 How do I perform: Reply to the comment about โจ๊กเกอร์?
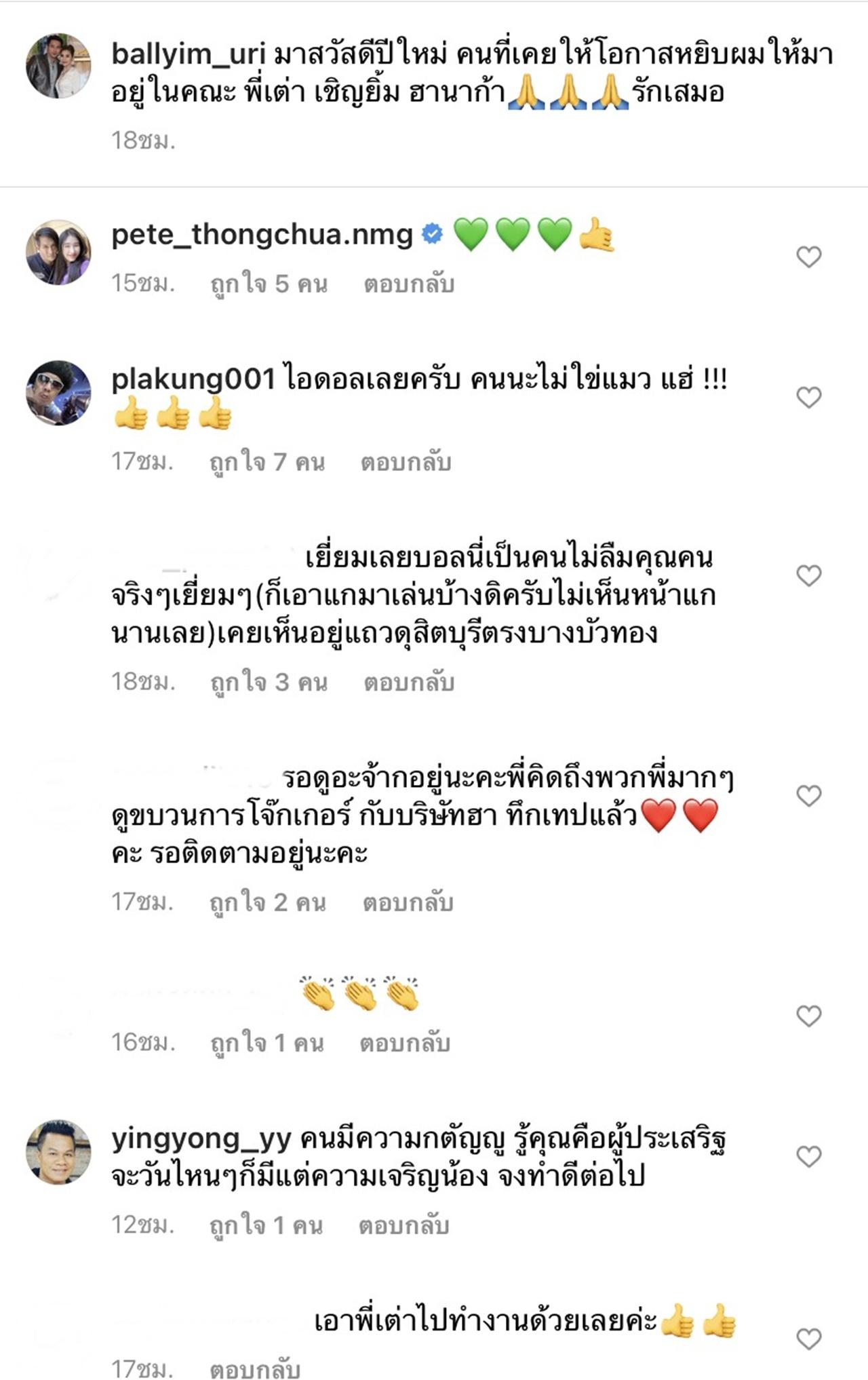[x=408, y=902]
